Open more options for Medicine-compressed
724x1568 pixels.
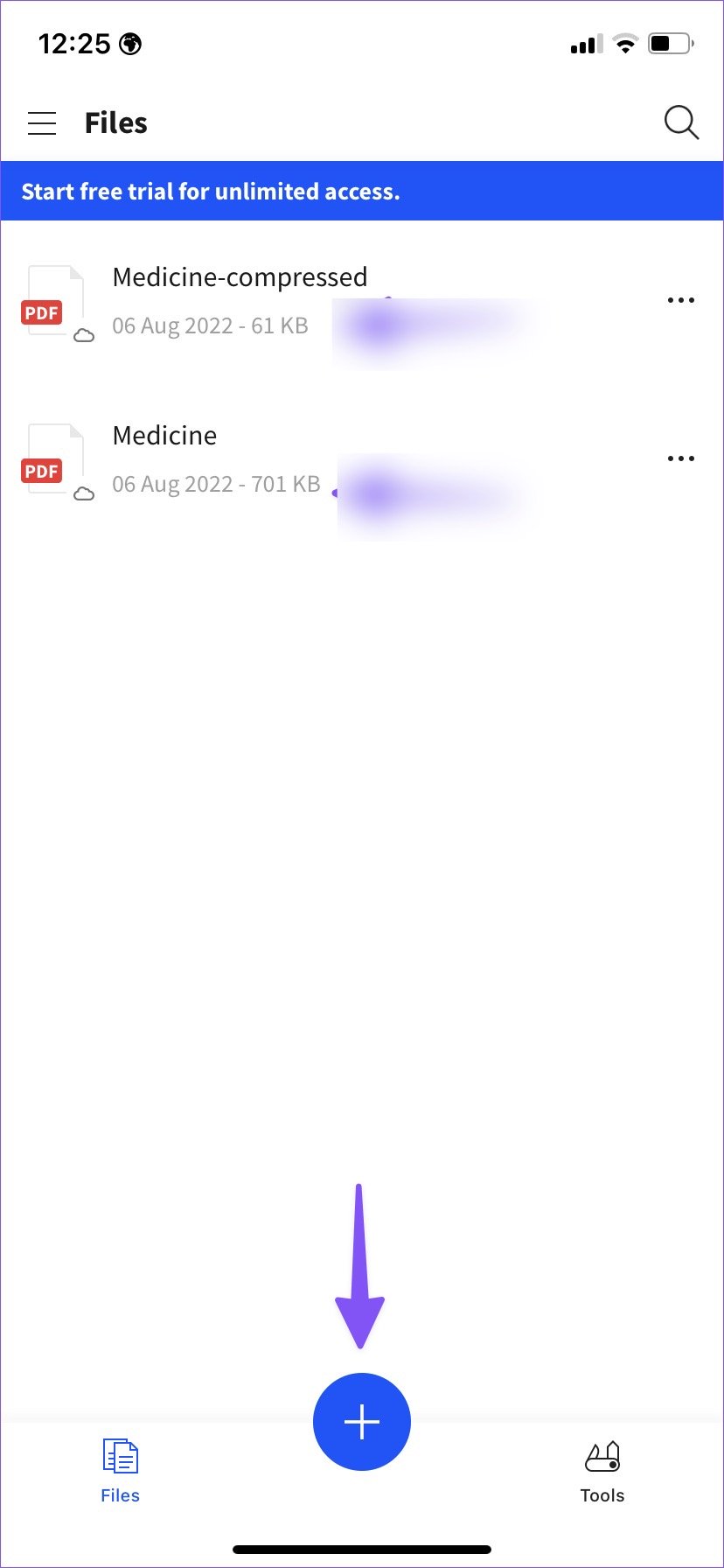coord(680,300)
